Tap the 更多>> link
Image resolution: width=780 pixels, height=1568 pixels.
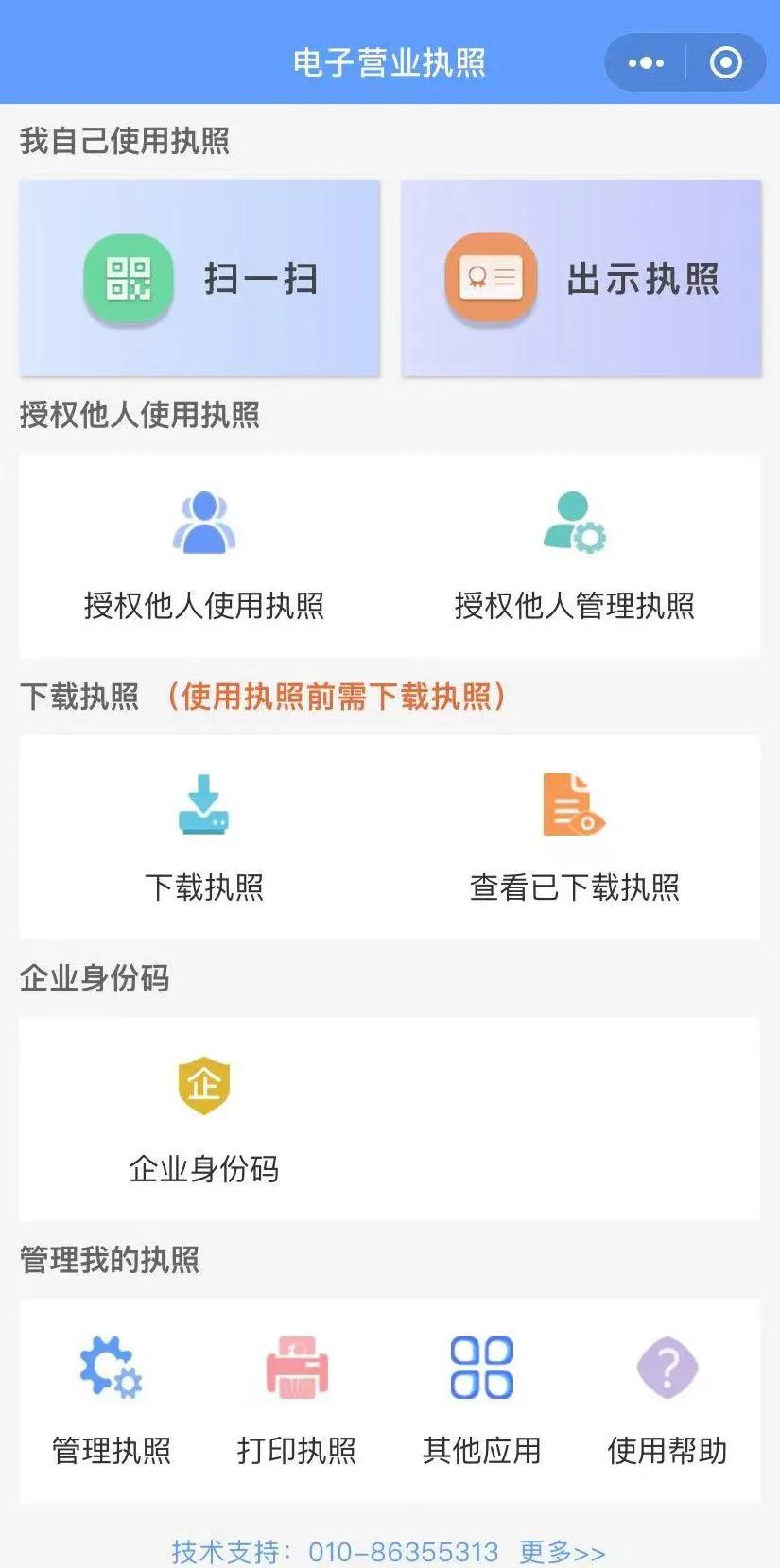(563, 1552)
